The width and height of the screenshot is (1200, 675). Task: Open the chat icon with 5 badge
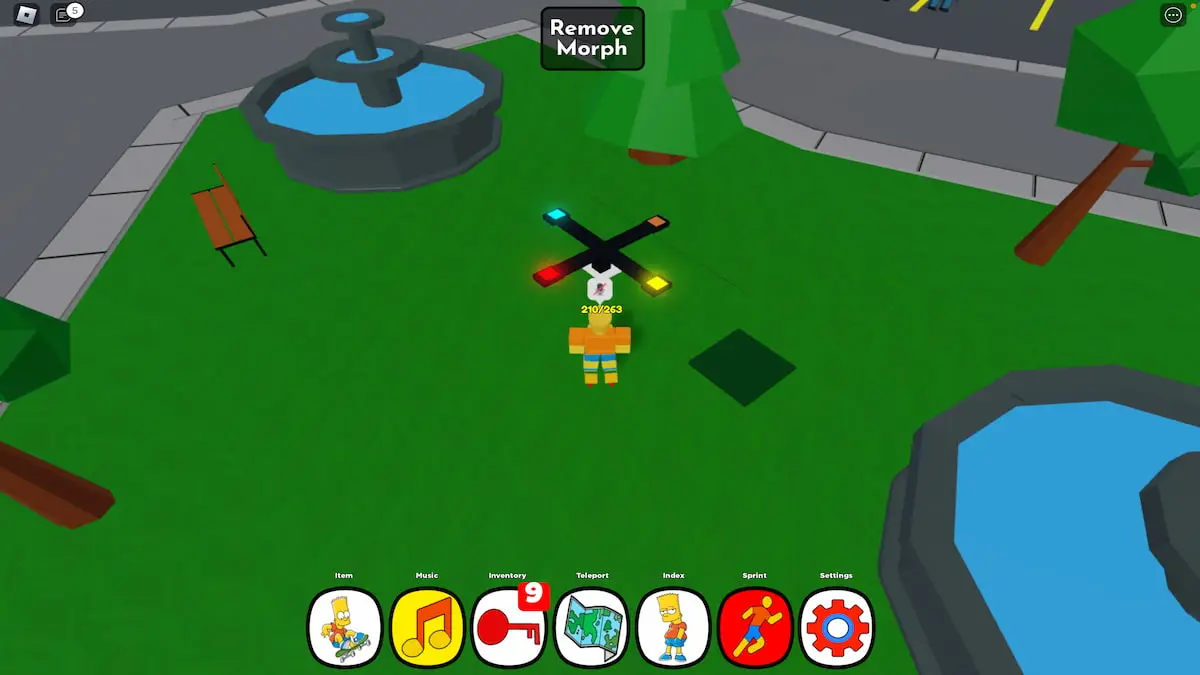pyautogui.click(x=65, y=15)
